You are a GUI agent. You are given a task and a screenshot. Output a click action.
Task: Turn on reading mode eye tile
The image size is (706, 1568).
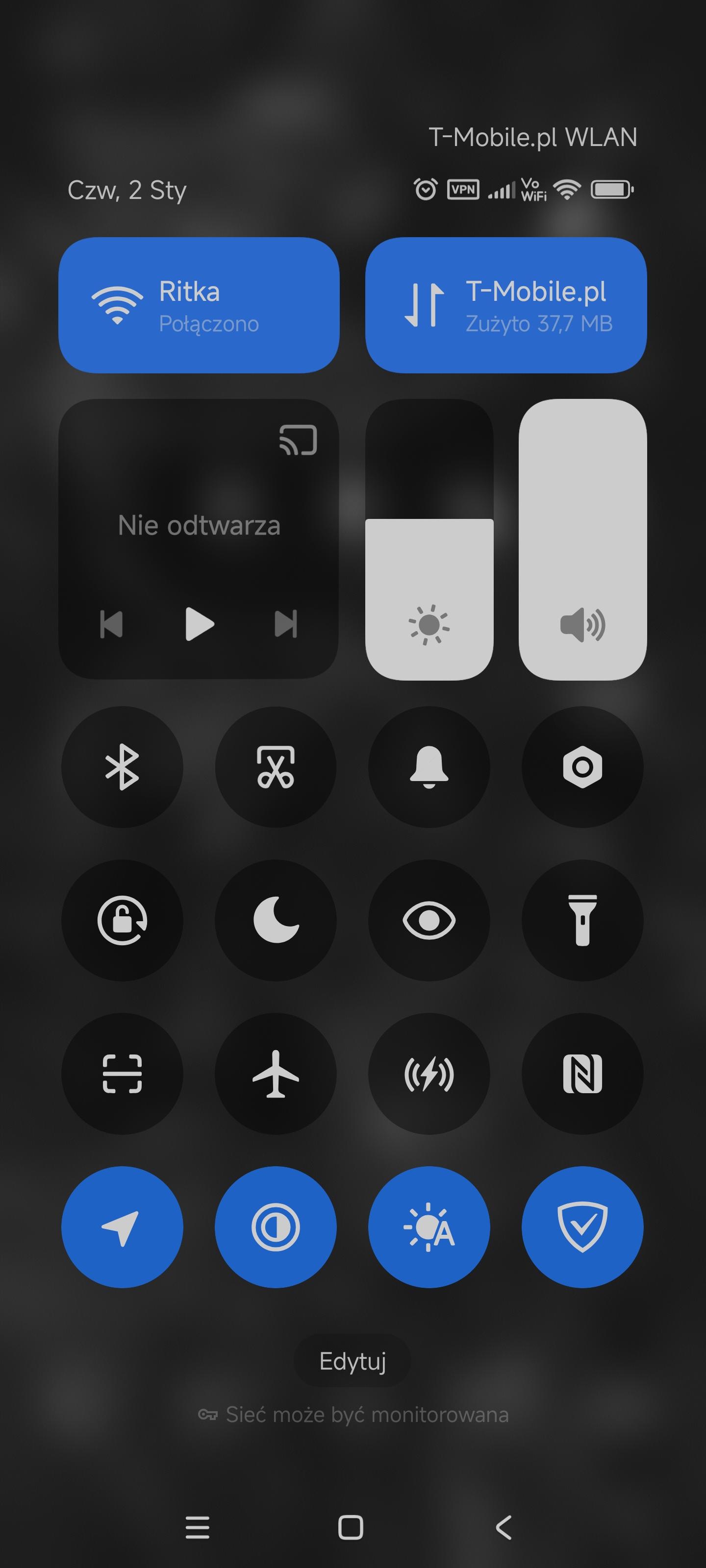[429, 920]
